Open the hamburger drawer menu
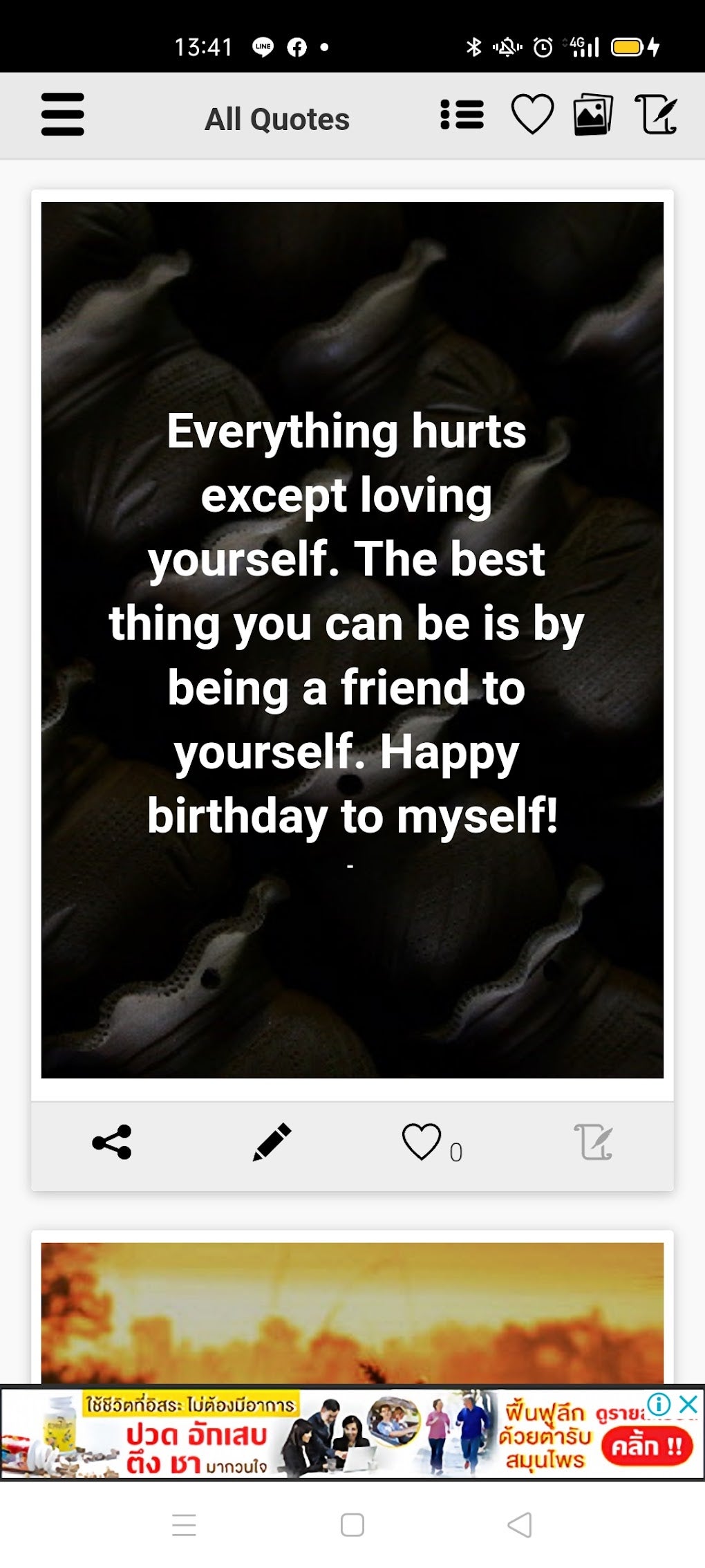The height and width of the screenshot is (1568, 705). tap(62, 115)
